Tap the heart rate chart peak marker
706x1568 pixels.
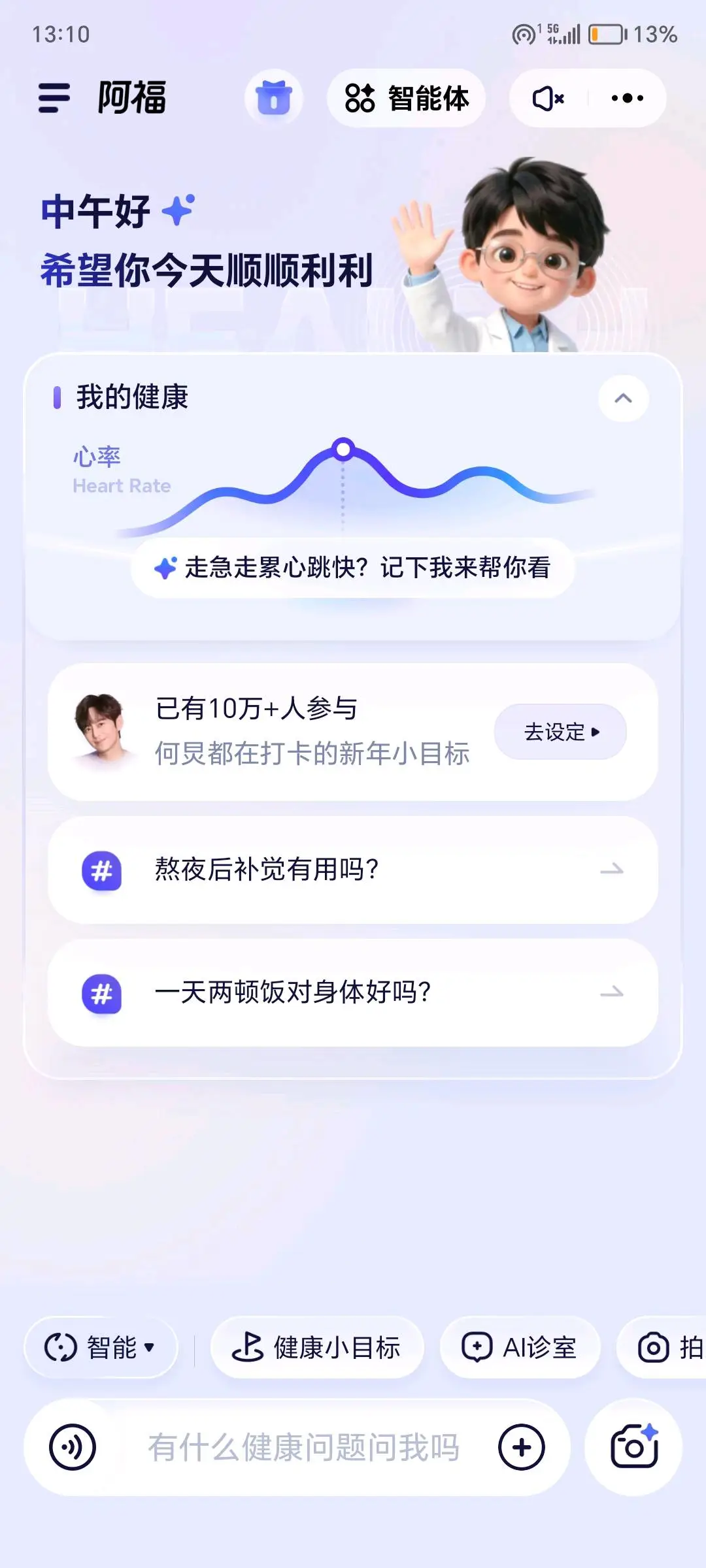pos(343,448)
